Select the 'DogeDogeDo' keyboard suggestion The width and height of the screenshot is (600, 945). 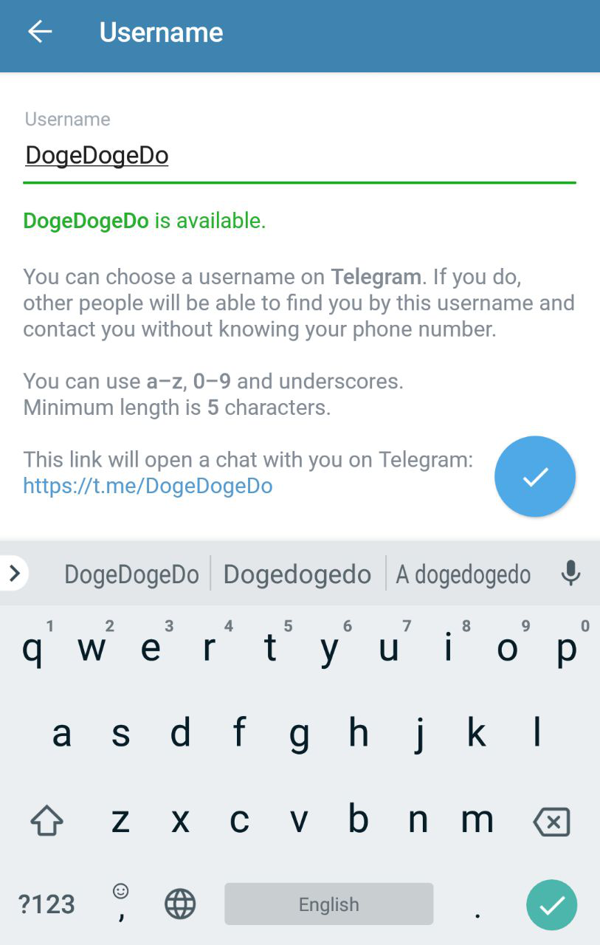click(131, 574)
